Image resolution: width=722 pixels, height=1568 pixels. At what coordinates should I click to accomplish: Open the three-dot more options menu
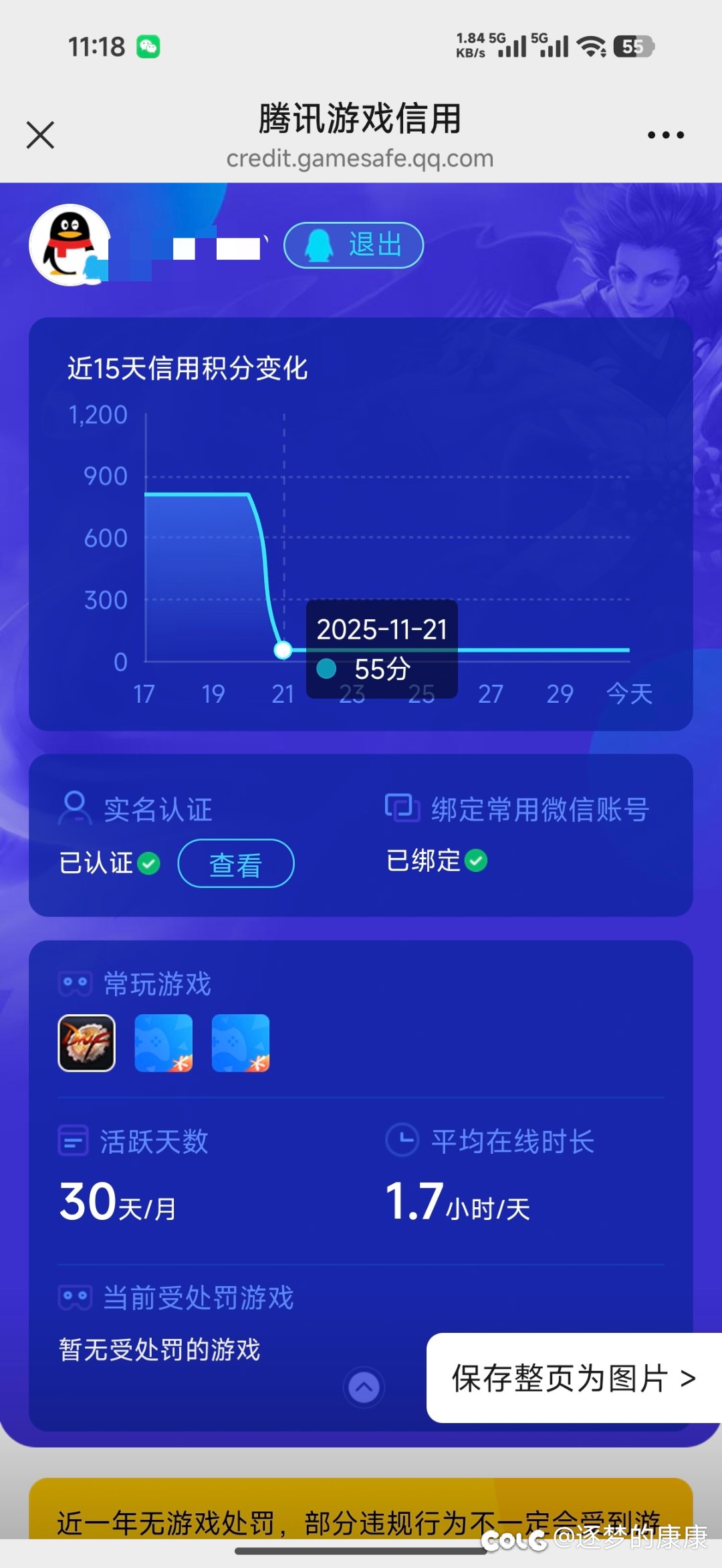[666, 134]
